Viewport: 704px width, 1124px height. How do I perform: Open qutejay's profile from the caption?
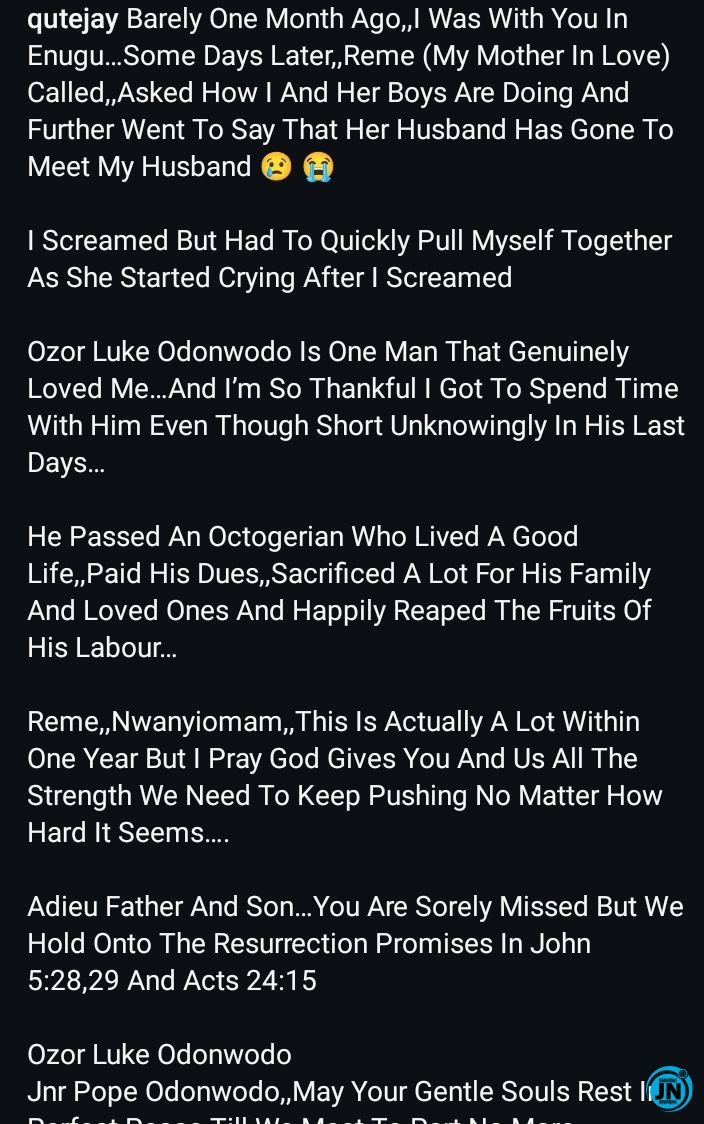click(72, 19)
